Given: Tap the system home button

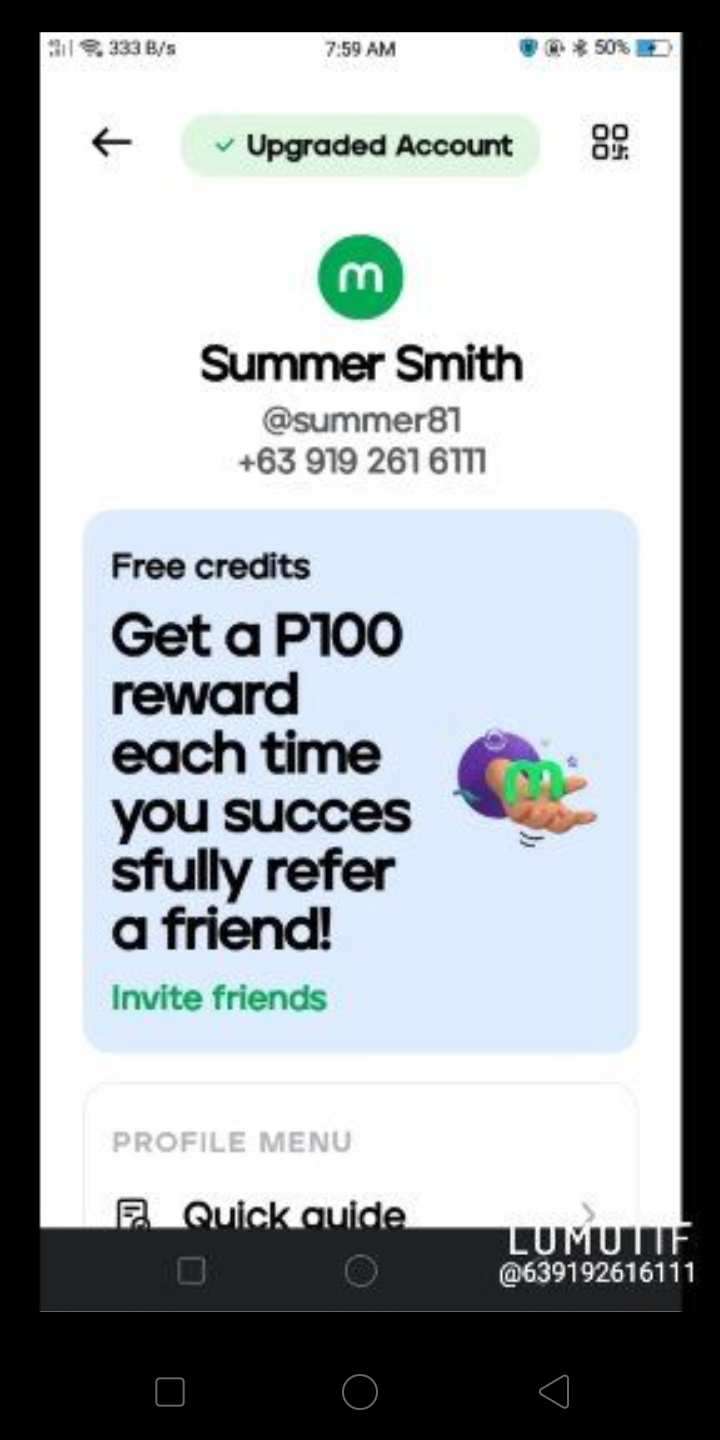Looking at the screenshot, I should [x=360, y=1391].
